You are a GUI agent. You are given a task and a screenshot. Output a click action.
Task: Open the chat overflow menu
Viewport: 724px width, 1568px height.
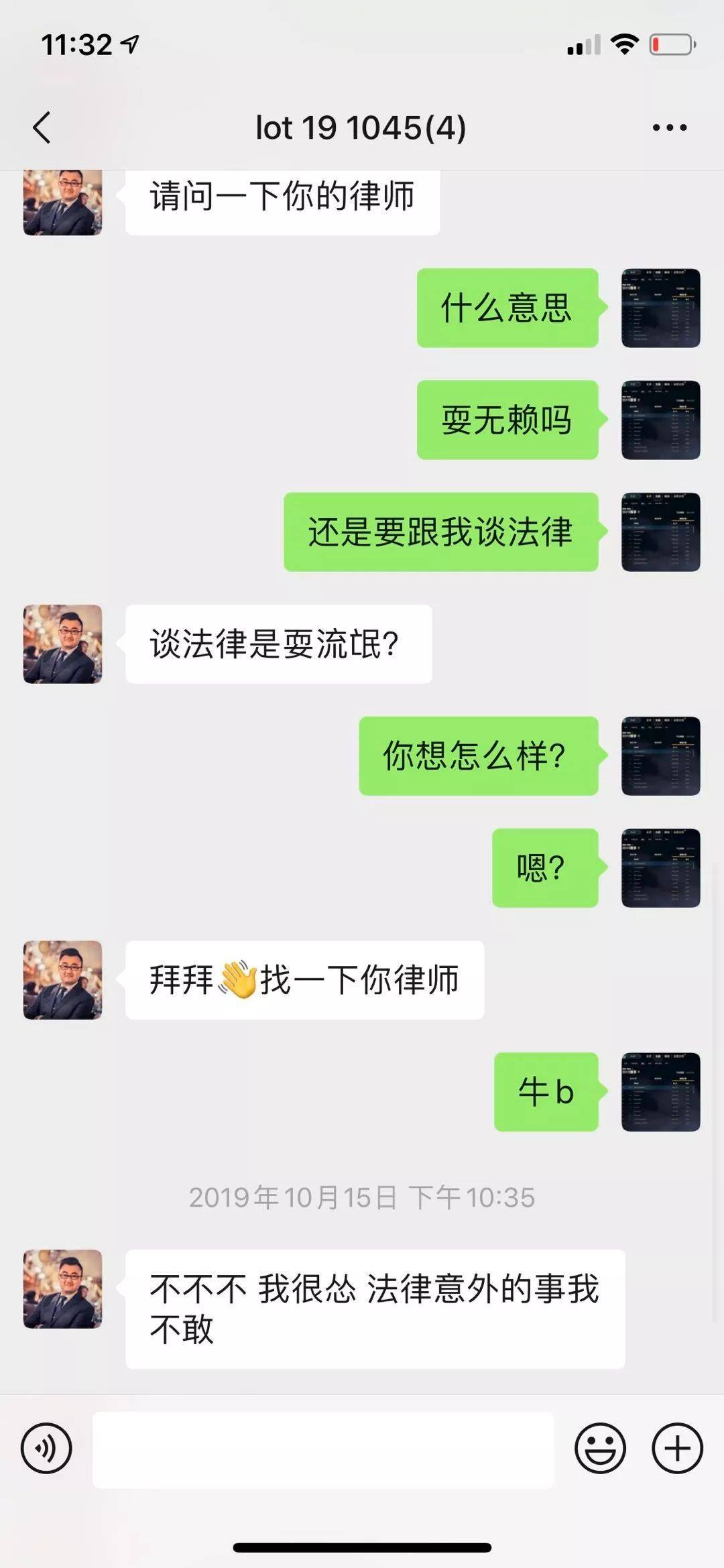click(670, 127)
